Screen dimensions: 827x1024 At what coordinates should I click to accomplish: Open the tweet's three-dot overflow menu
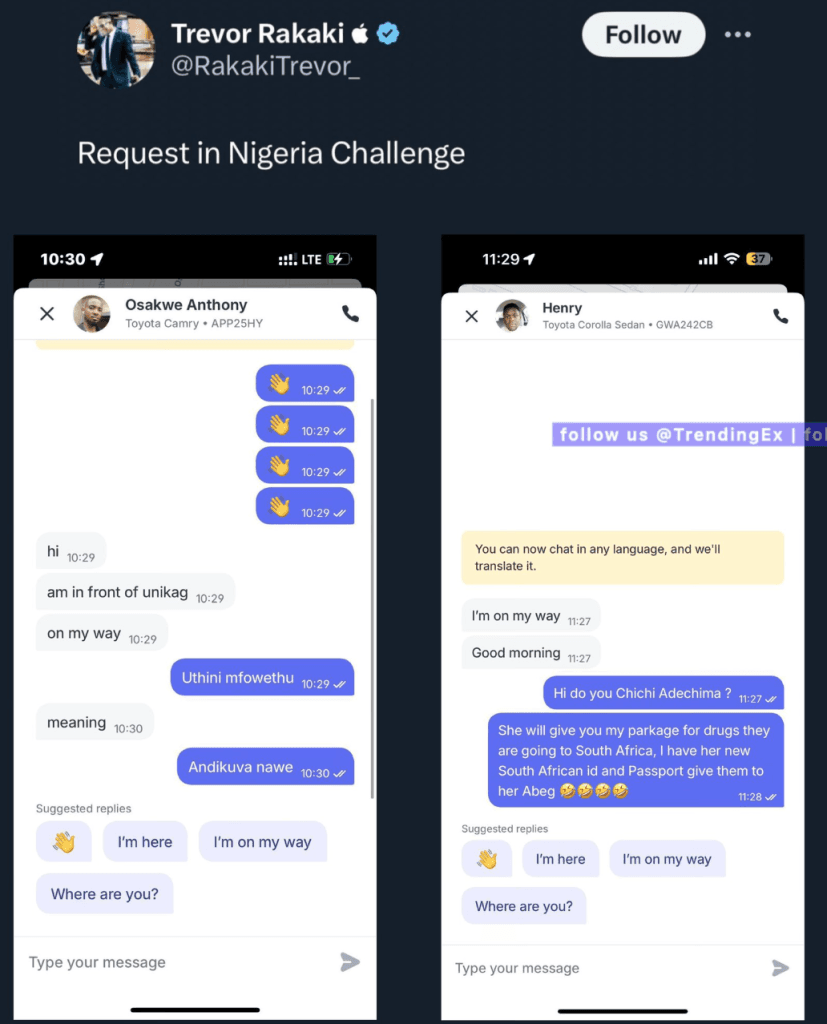737,35
